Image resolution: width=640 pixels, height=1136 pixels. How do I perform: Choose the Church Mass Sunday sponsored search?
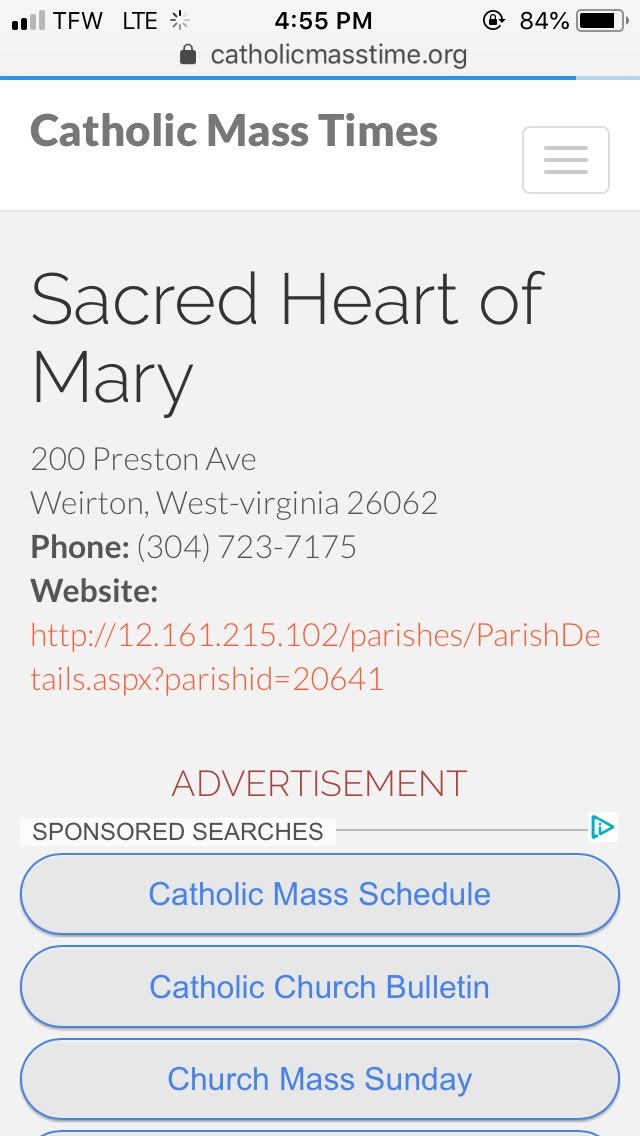point(320,1079)
